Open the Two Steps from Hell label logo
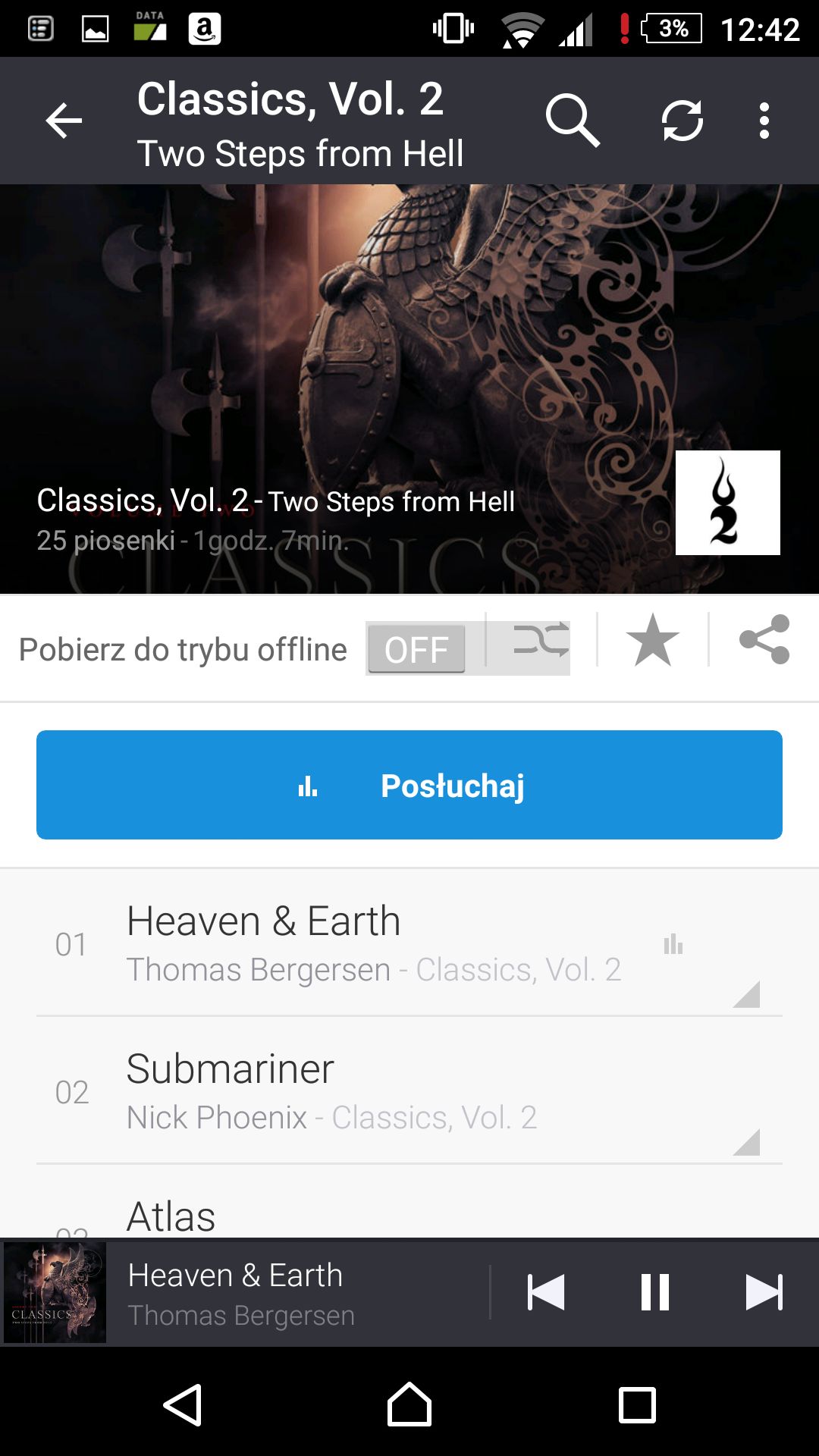The width and height of the screenshot is (819, 1456). pyautogui.click(x=728, y=503)
